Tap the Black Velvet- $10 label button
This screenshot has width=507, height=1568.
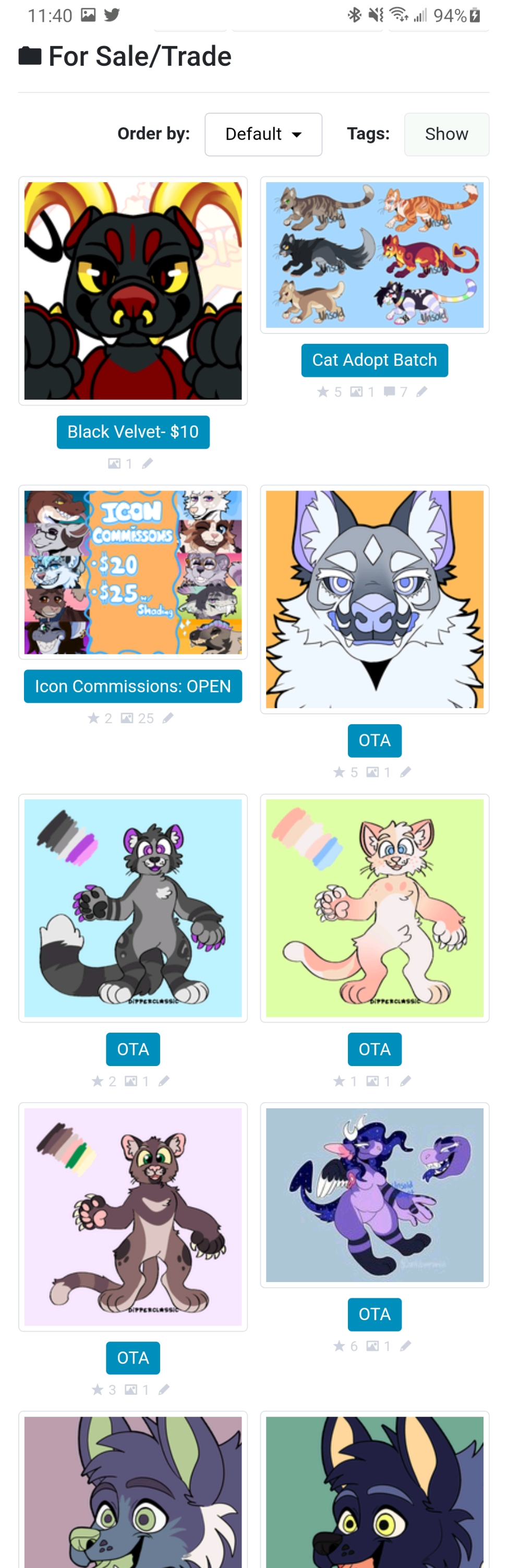[x=132, y=432]
